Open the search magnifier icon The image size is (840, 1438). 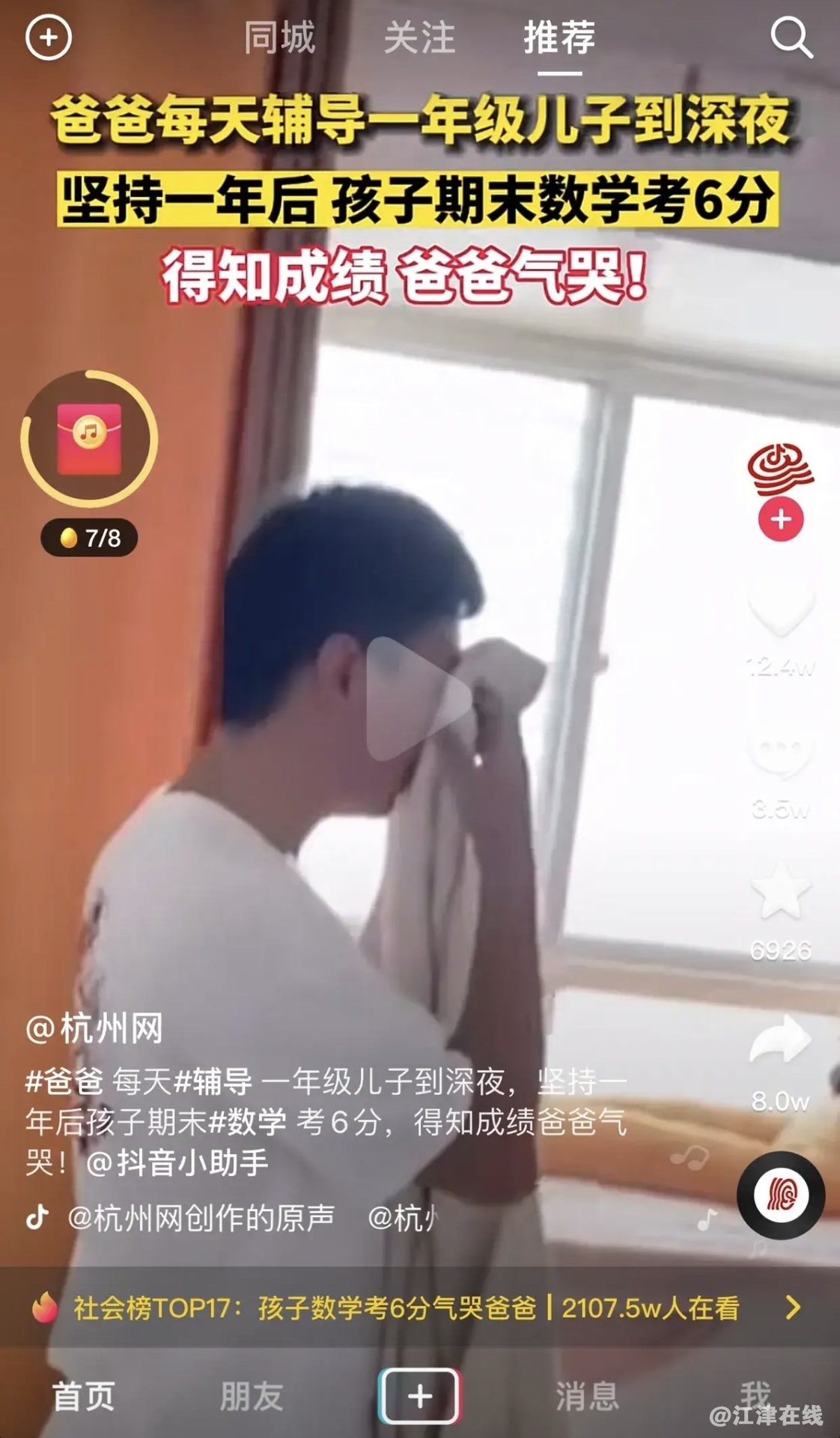pyautogui.click(x=791, y=37)
